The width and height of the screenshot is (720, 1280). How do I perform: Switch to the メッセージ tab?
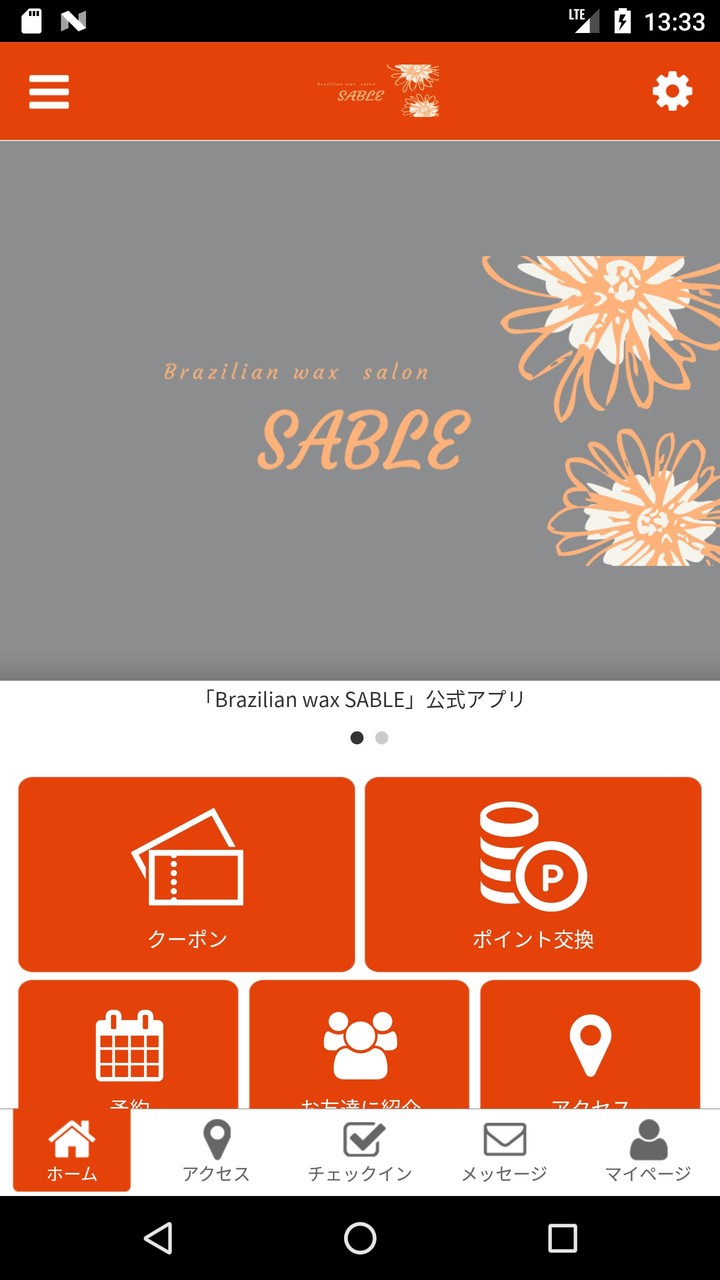click(x=504, y=1151)
